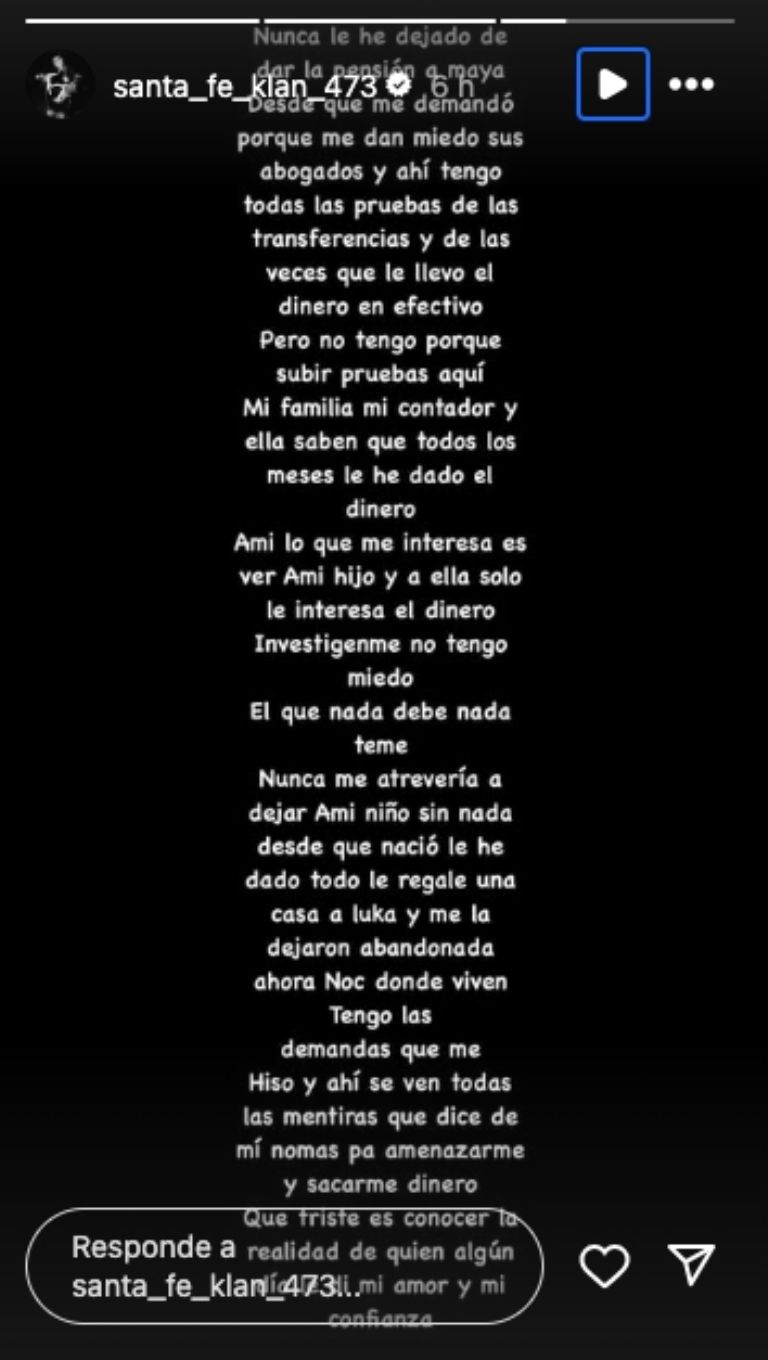Image resolution: width=768 pixels, height=1360 pixels.
Task: Like this story with the heart
Action: point(605,1265)
